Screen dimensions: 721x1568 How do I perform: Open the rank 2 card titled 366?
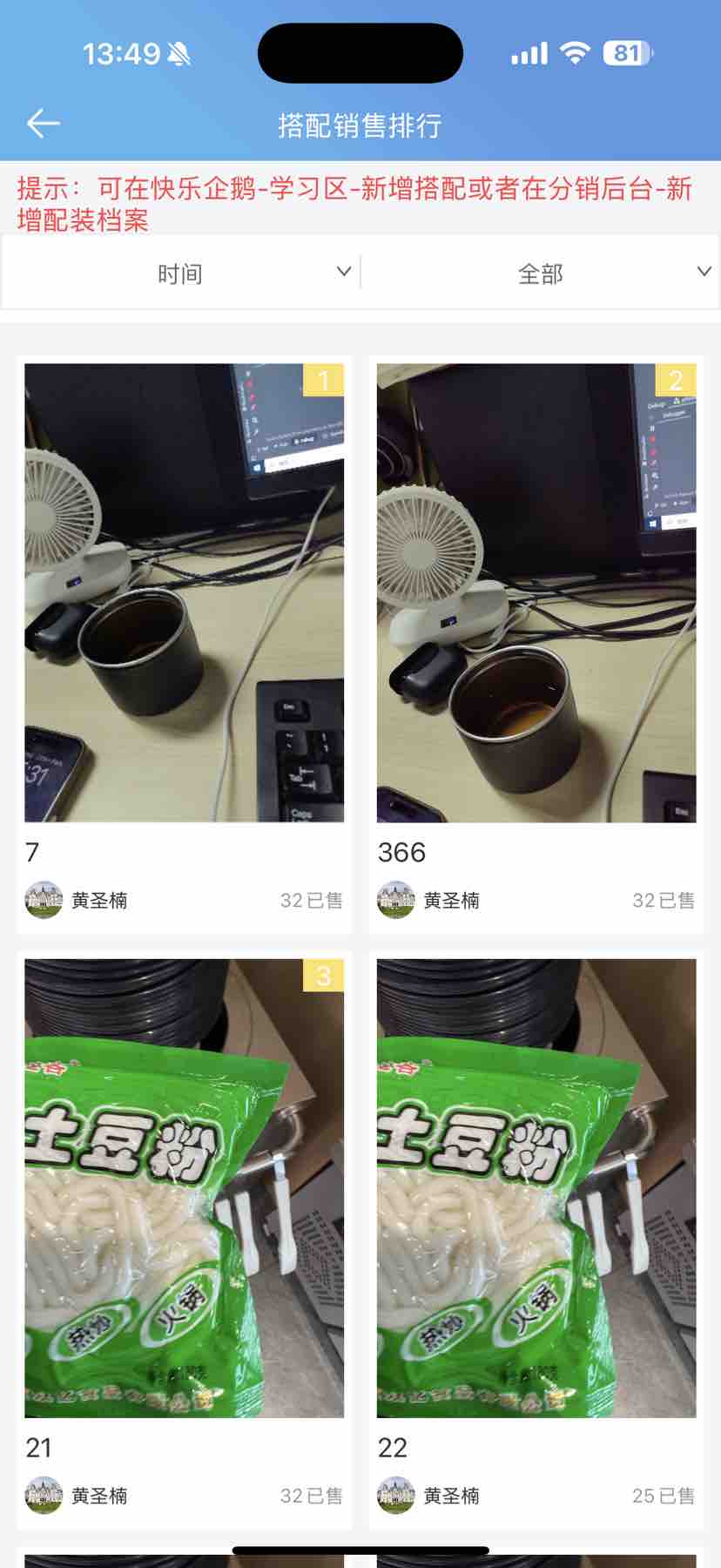[x=536, y=592]
